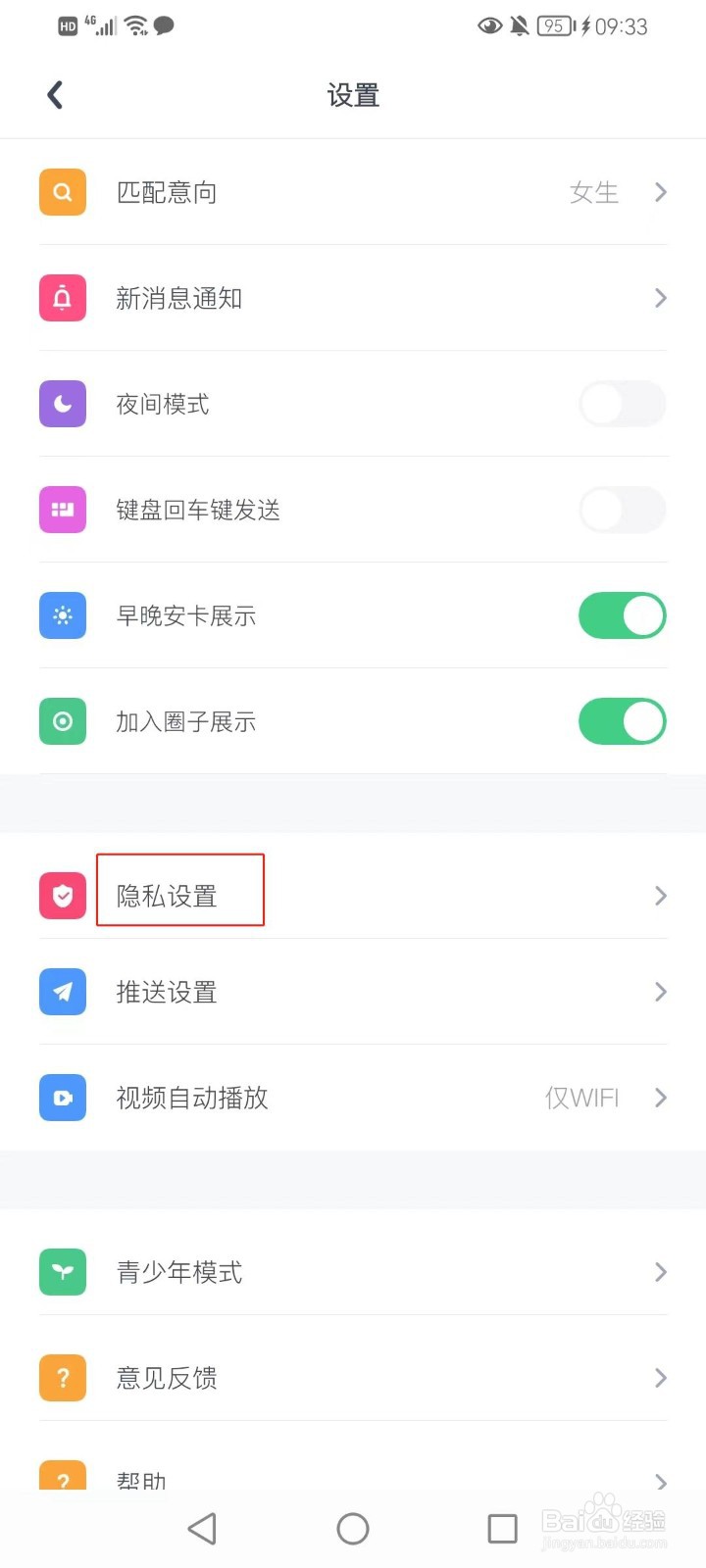706x1568 pixels.
Task: Click the sun icon beside 早晚安卡展示
Action: click(62, 615)
